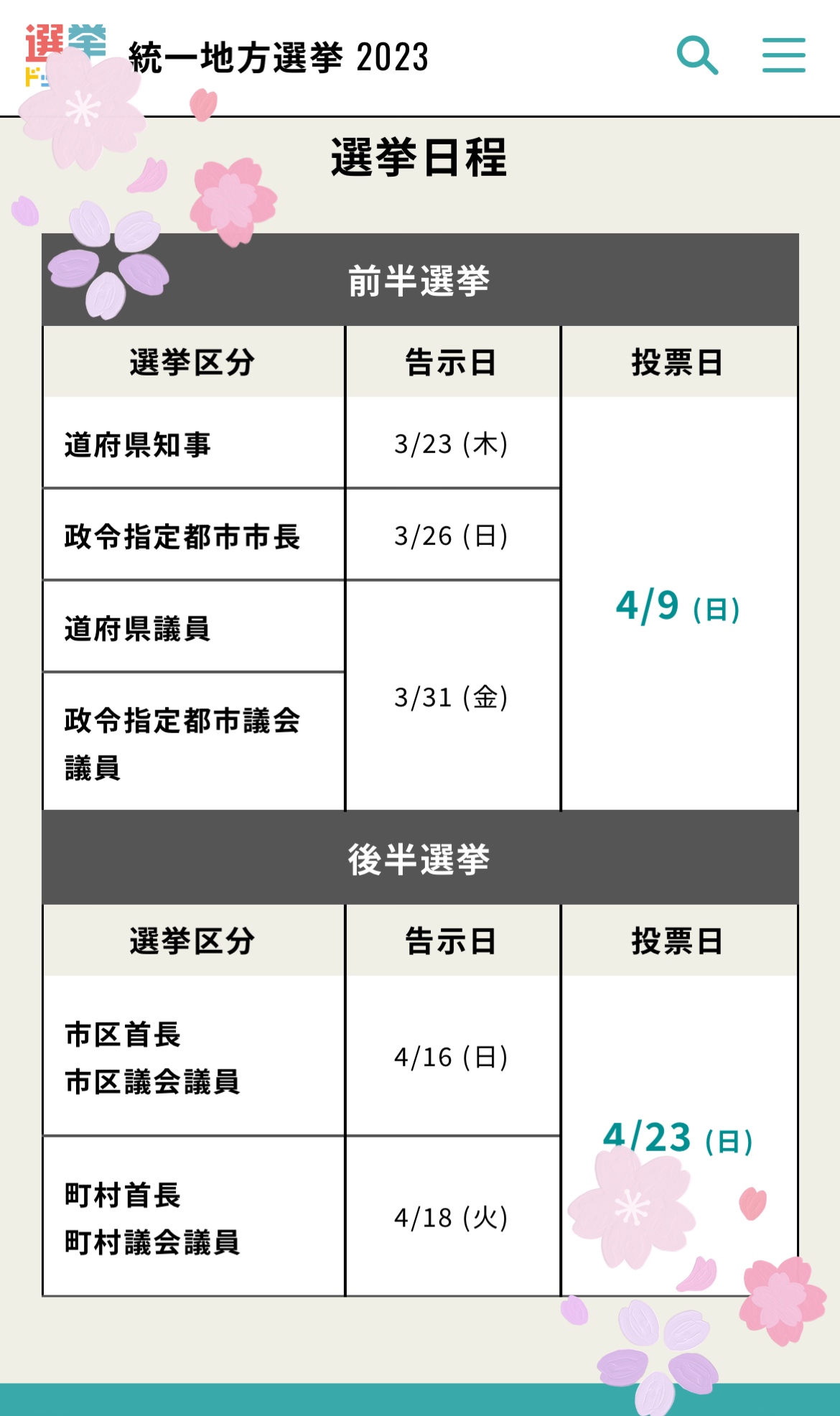Open the hamburger menu
Image resolution: width=840 pixels, height=1416 pixels.
pos(783,55)
